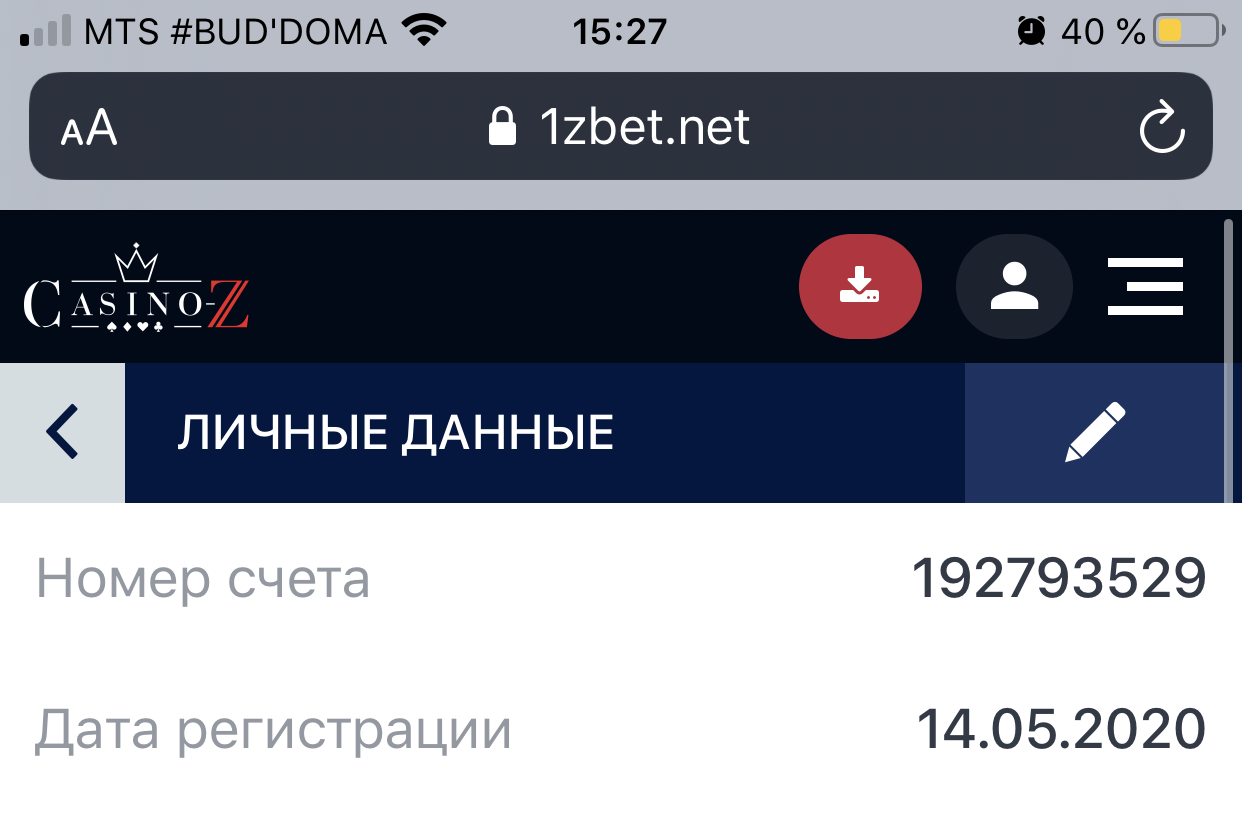Viewport: 1242px width, 827px height.
Task: Go back from Личные данные
Action: (x=62, y=432)
